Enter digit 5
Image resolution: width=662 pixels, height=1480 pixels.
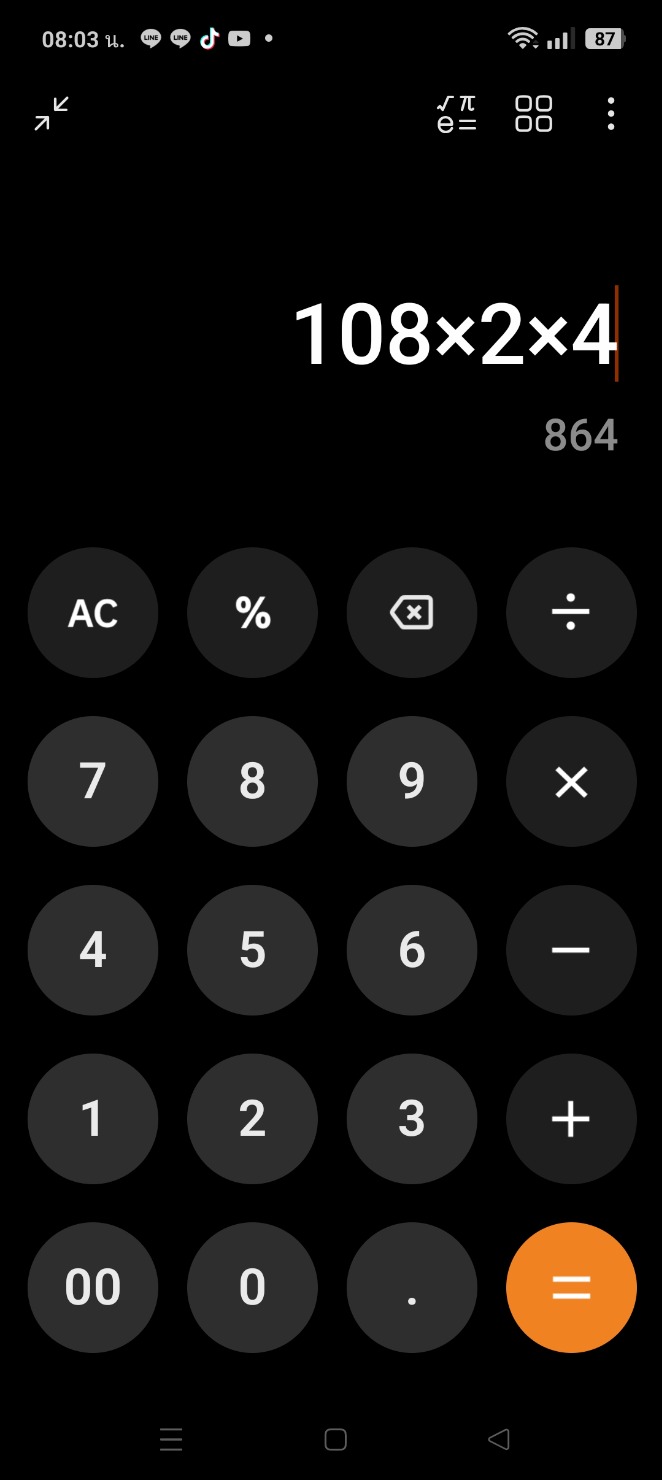coord(252,950)
